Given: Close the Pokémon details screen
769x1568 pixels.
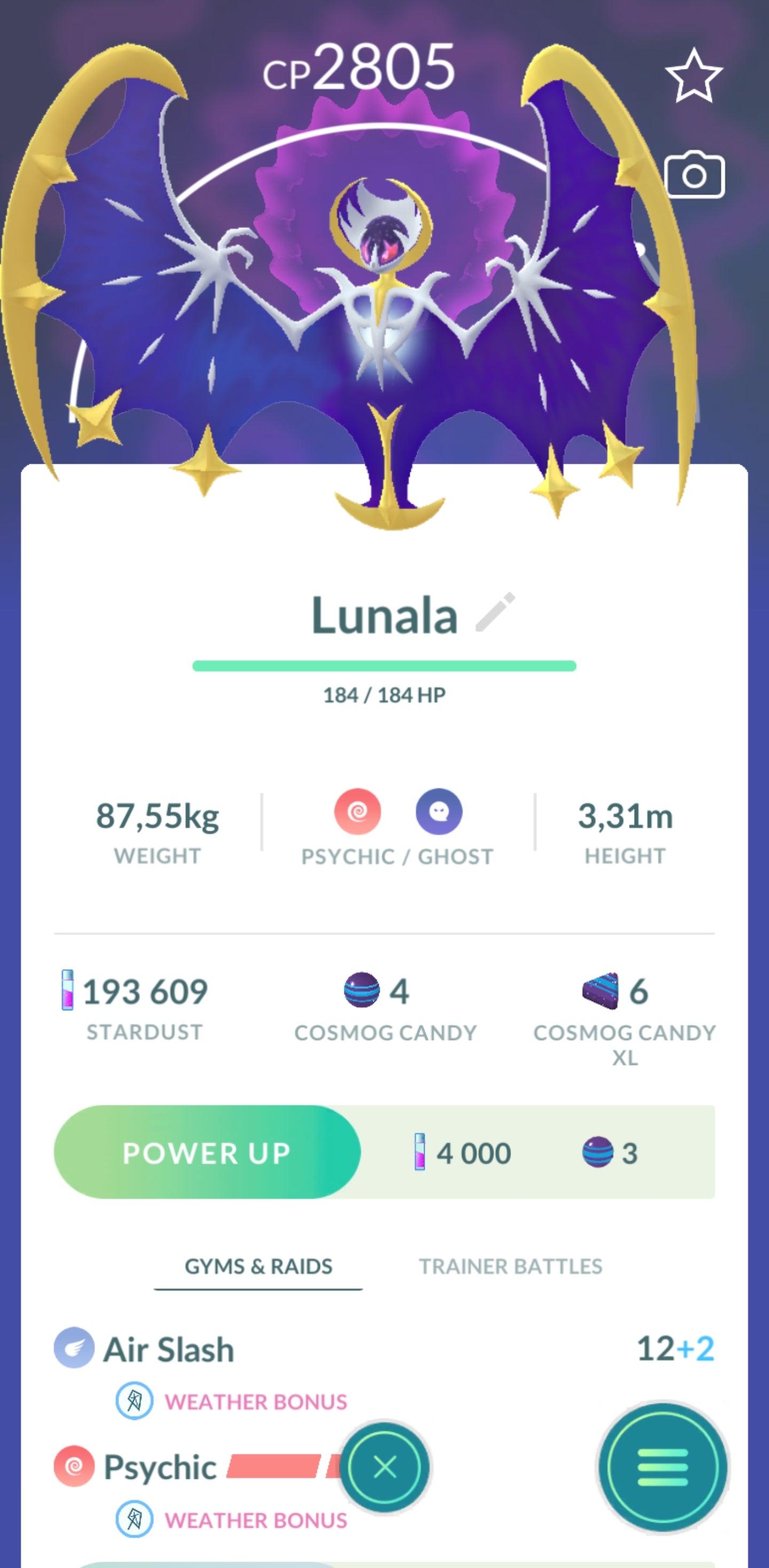Looking at the screenshot, I should tap(384, 1467).
